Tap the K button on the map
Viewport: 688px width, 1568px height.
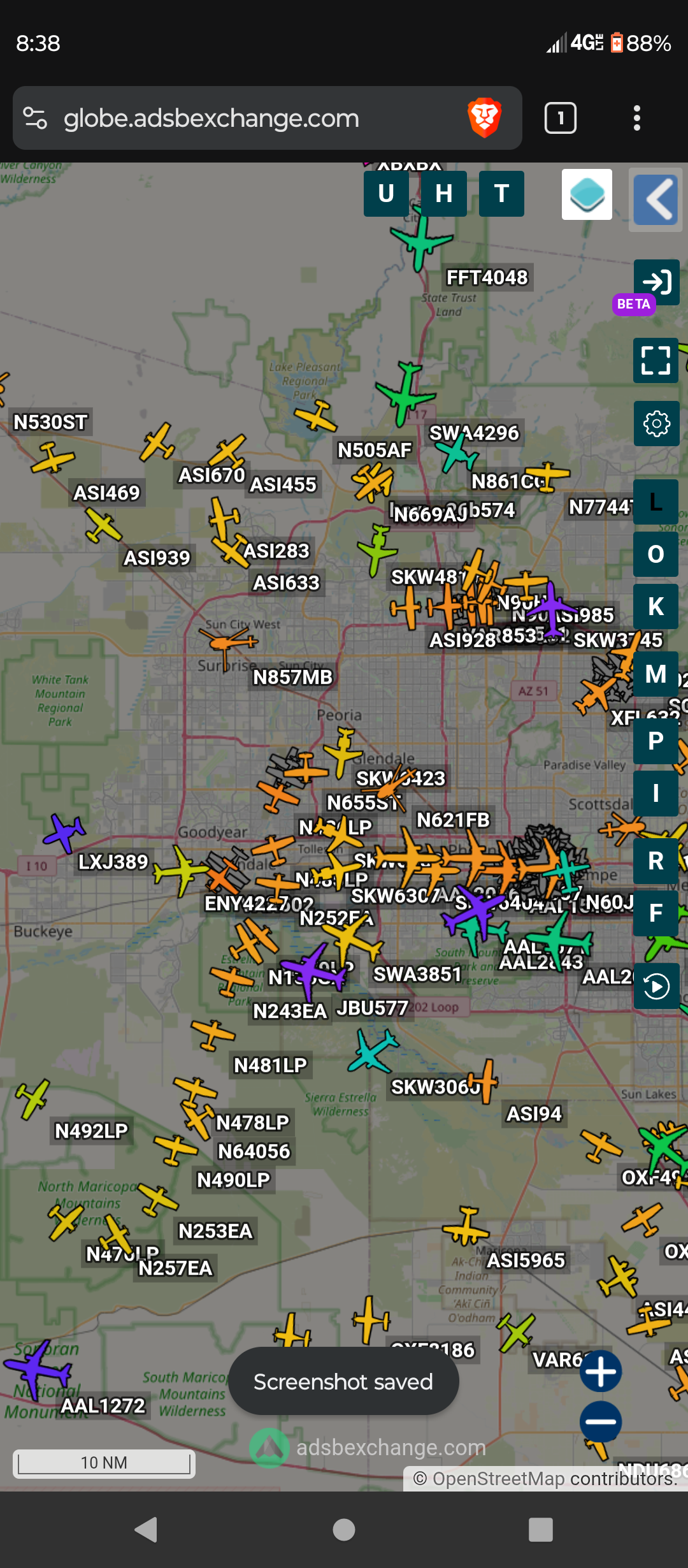[x=656, y=606]
